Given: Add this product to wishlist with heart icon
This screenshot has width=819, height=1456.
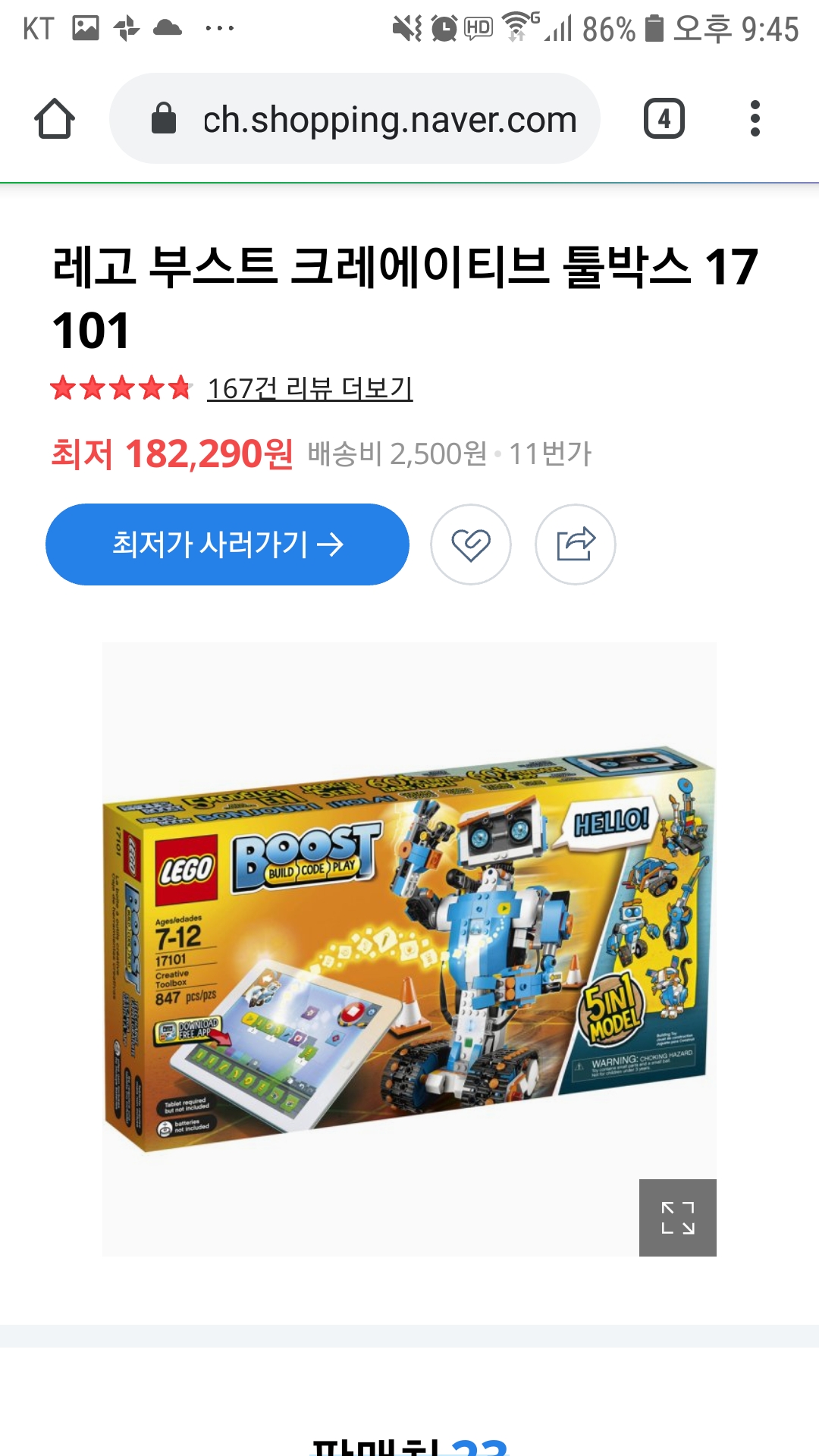Looking at the screenshot, I should pos(470,544).
